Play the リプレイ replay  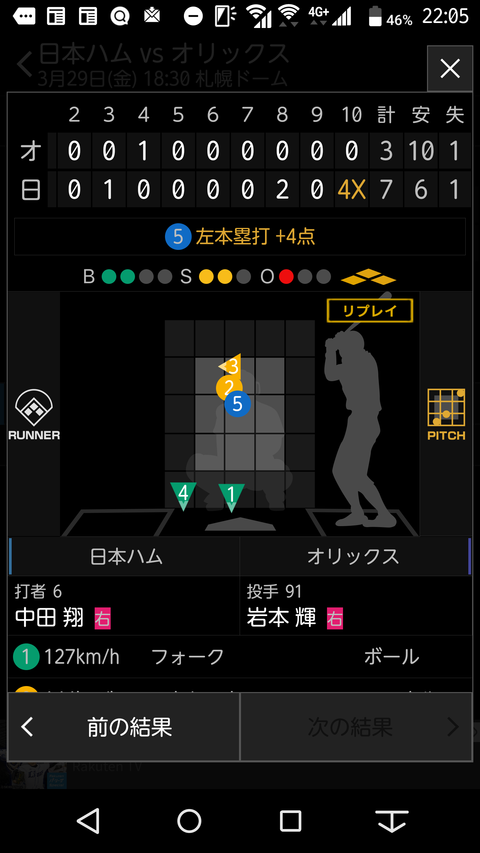(370, 311)
